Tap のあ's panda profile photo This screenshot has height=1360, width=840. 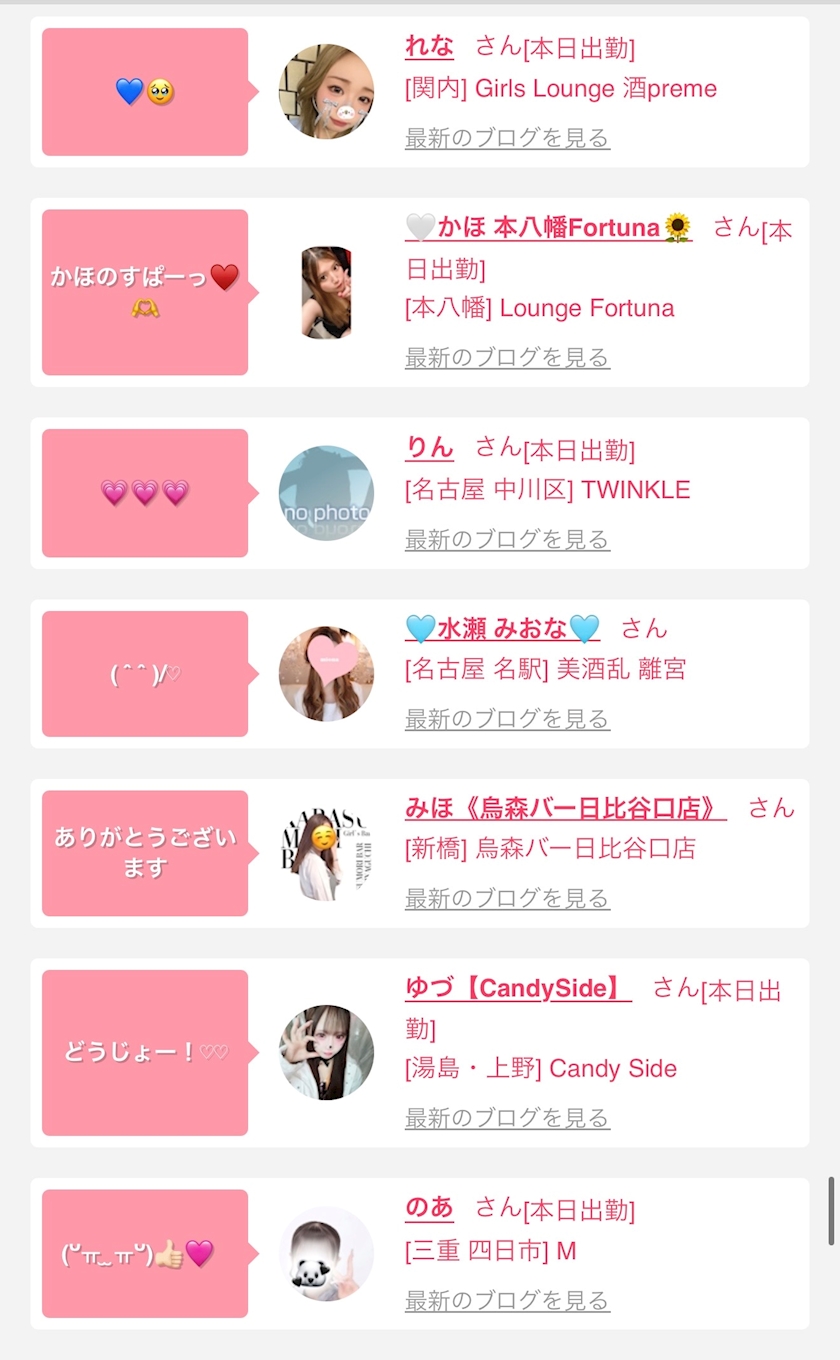point(326,1254)
